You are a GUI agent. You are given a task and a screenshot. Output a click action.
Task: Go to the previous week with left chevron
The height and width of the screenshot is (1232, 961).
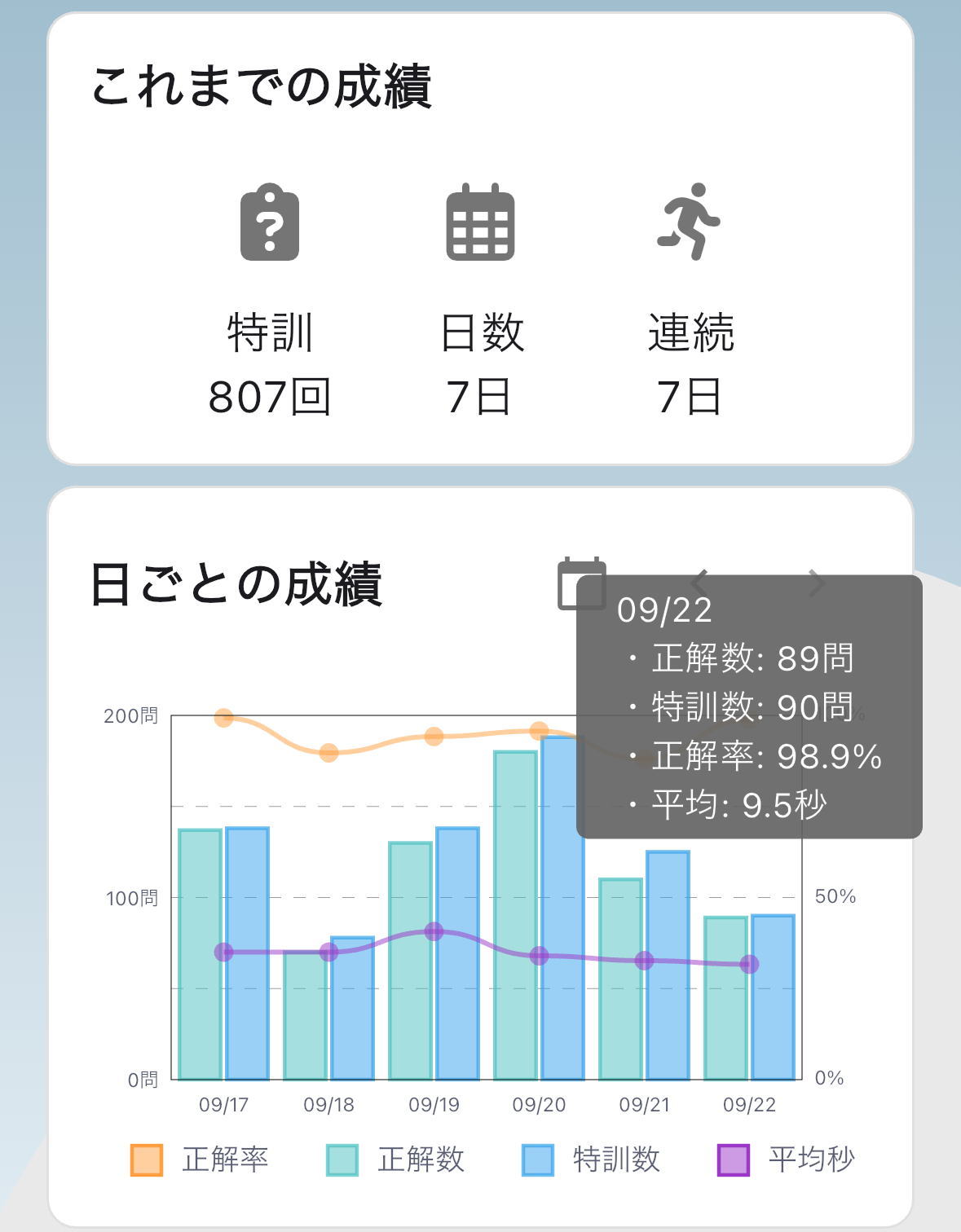(x=699, y=583)
